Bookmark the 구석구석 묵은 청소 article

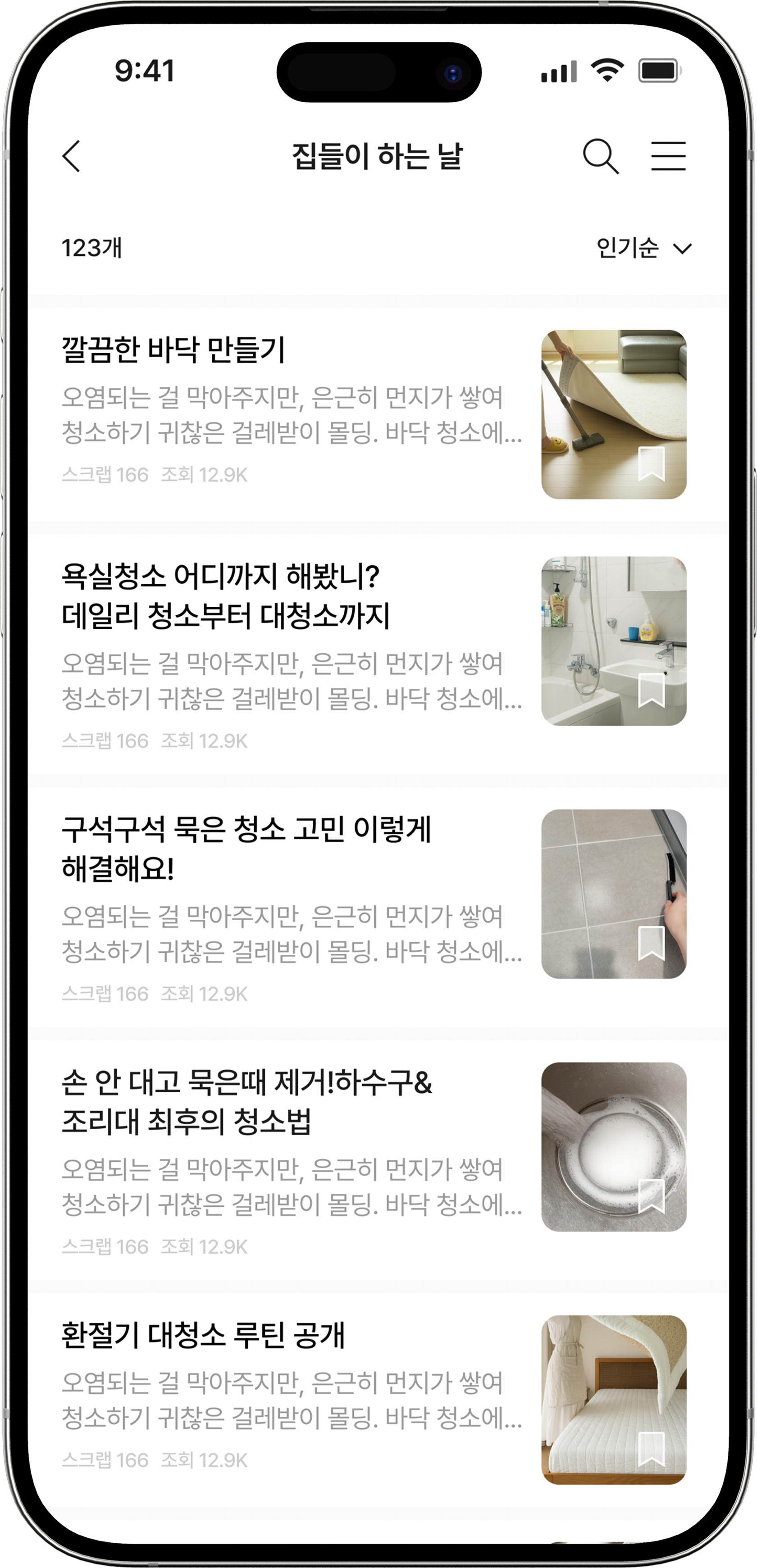click(x=651, y=944)
